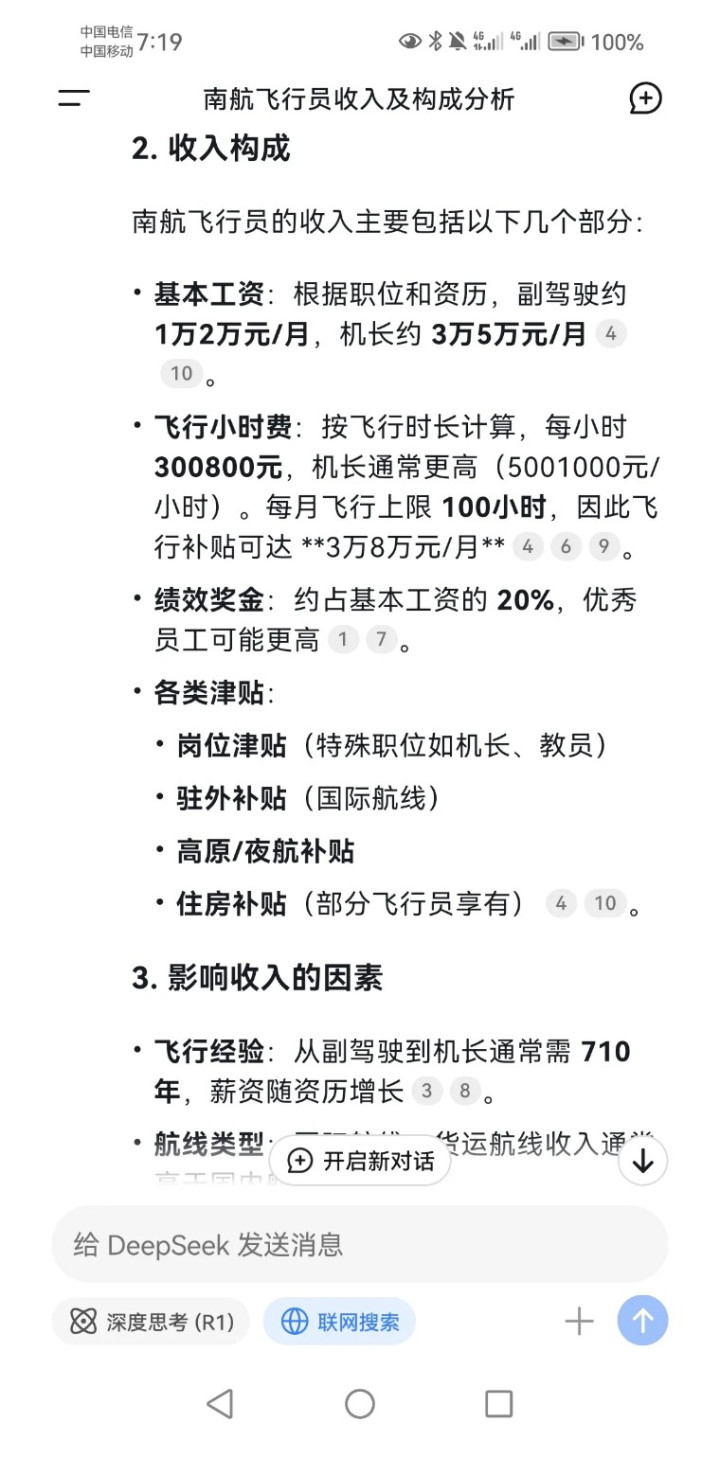Go to the home screen
The image size is (720, 1458).
coord(360,1404)
